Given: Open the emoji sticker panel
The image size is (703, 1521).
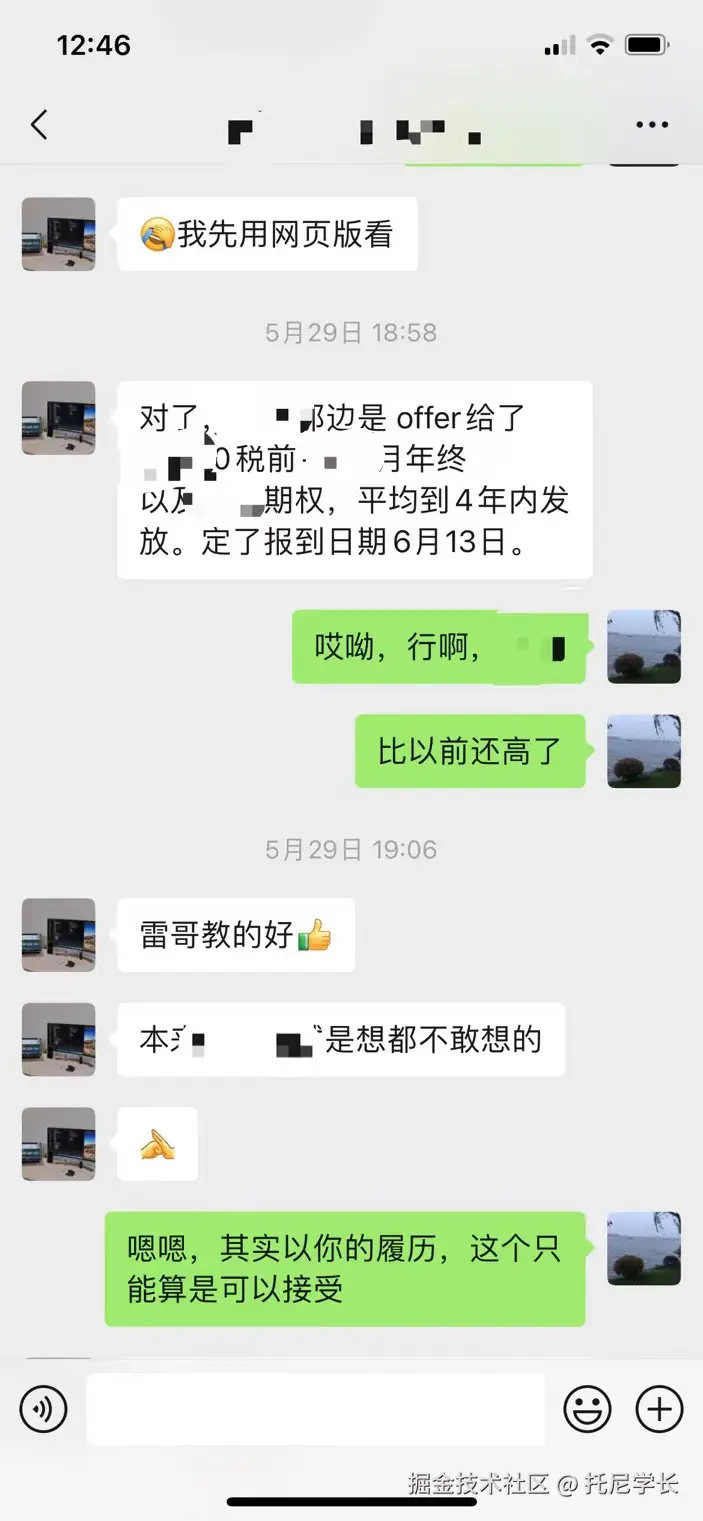Looking at the screenshot, I should pos(587,1409).
